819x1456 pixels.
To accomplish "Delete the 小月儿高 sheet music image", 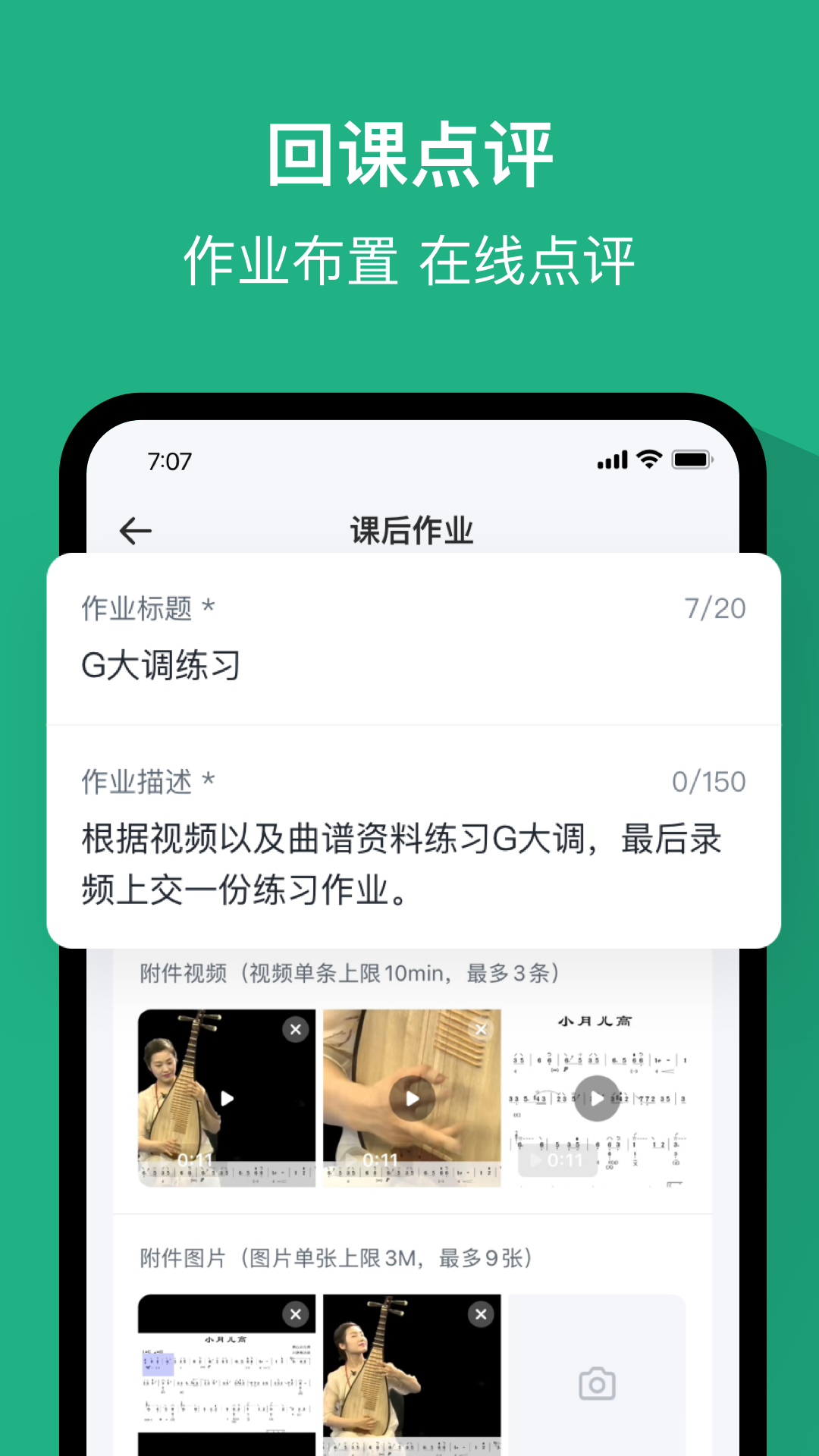I will pos(295,1316).
